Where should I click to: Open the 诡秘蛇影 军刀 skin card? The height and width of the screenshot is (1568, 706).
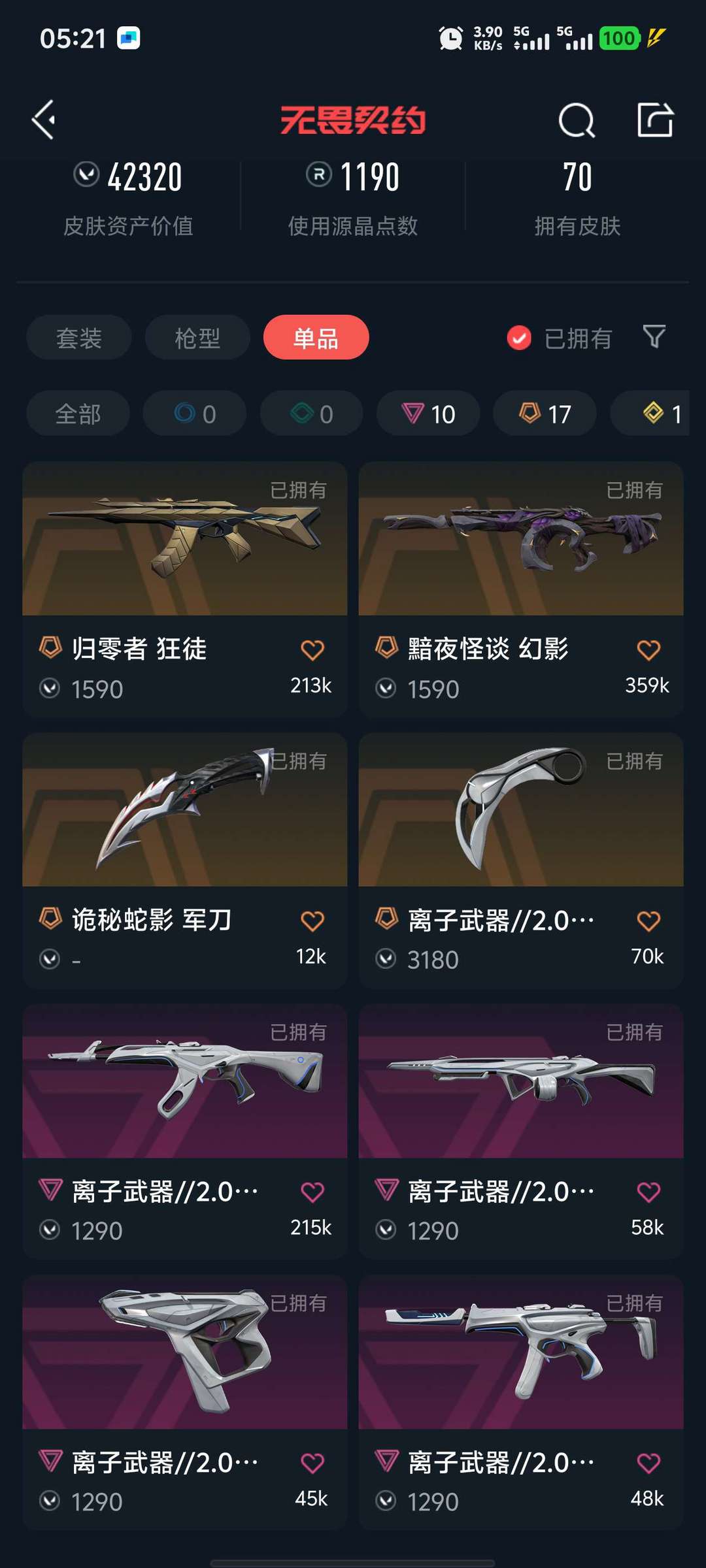(x=185, y=860)
